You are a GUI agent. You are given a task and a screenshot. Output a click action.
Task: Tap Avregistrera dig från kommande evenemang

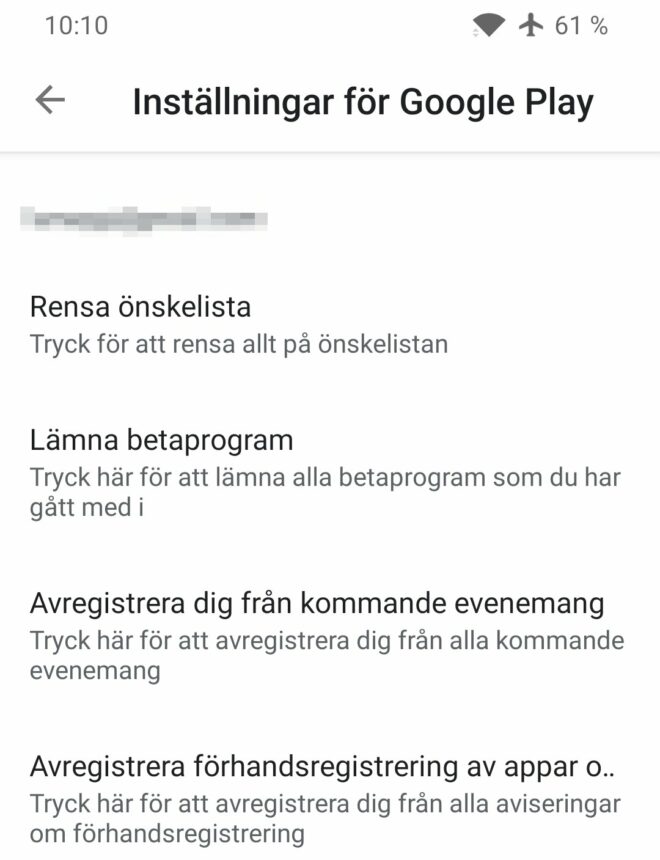(x=317, y=604)
